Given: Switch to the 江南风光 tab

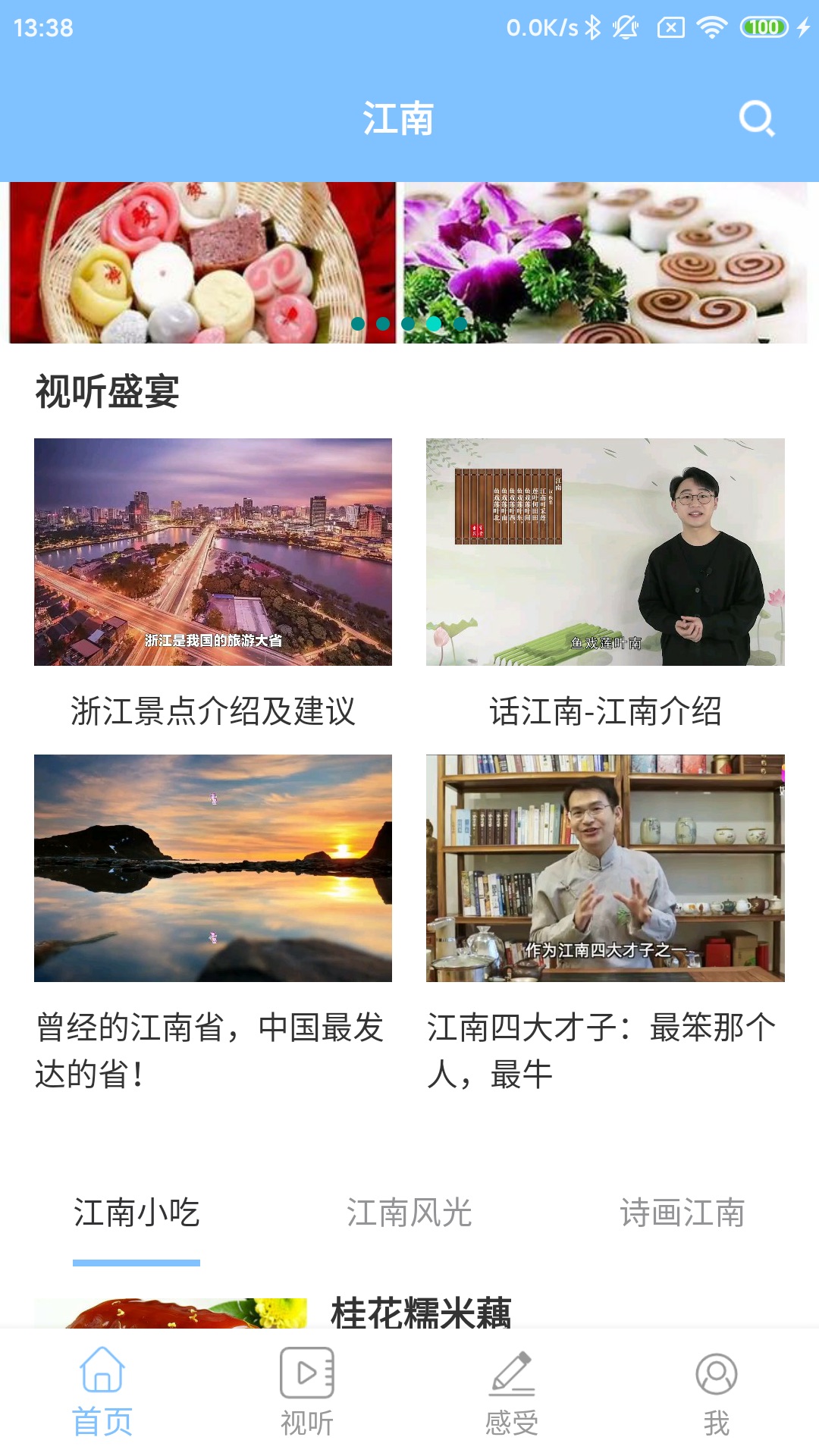Looking at the screenshot, I should 409,1213.
